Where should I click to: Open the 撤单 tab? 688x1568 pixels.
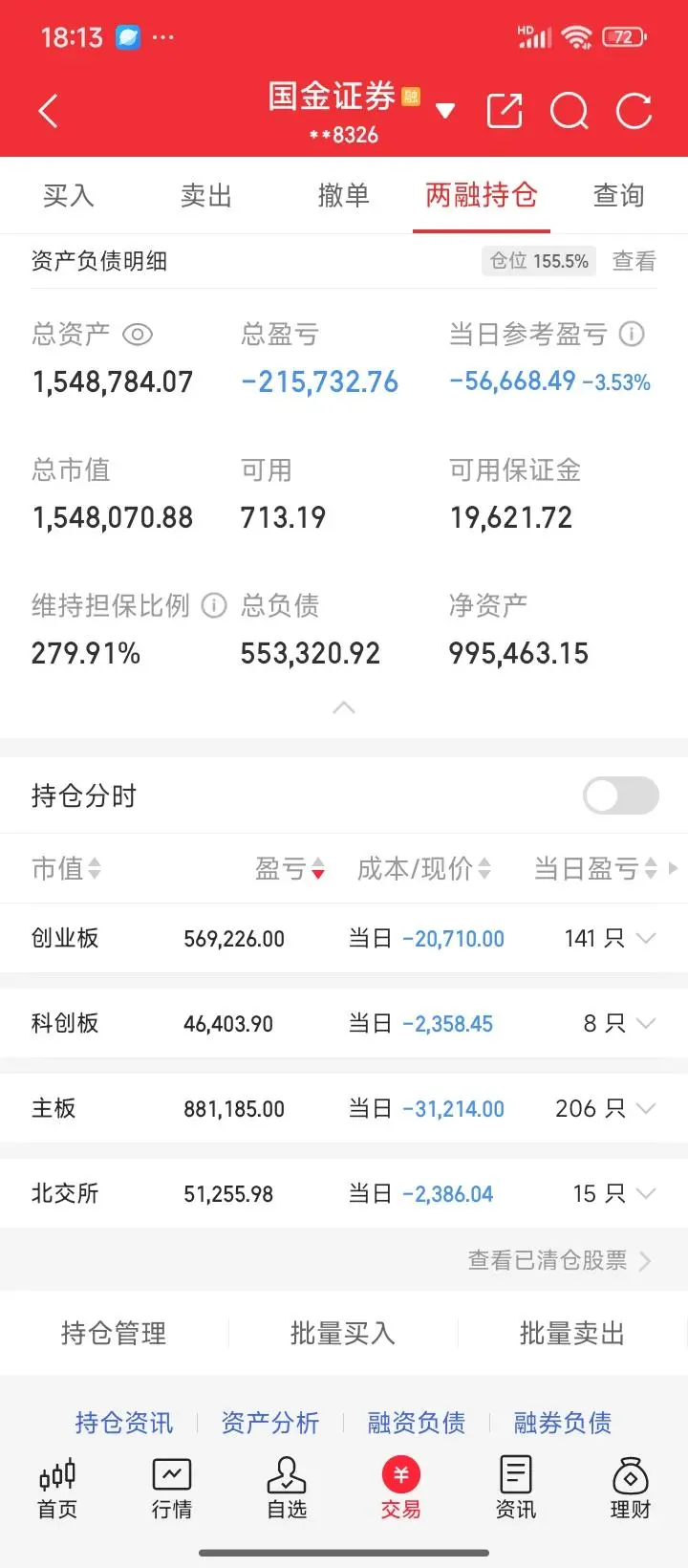(x=344, y=196)
